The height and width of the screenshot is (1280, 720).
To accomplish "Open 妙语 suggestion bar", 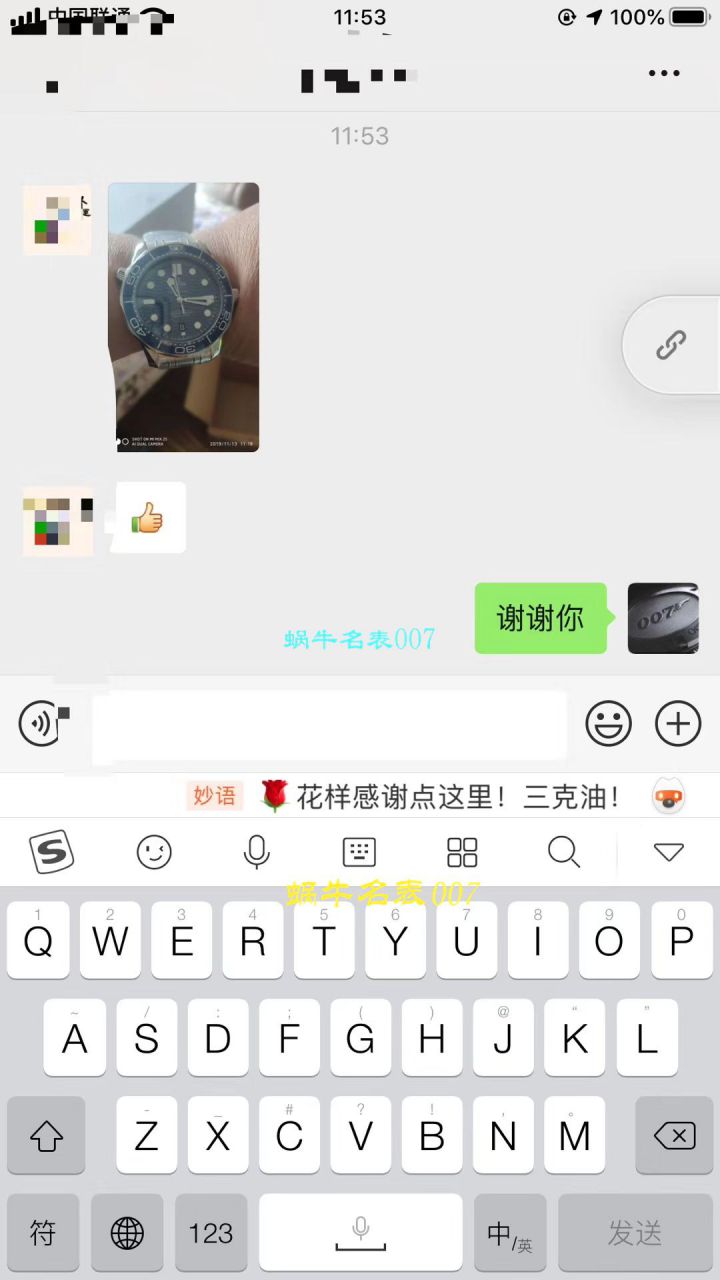I will [x=214, y=795].
